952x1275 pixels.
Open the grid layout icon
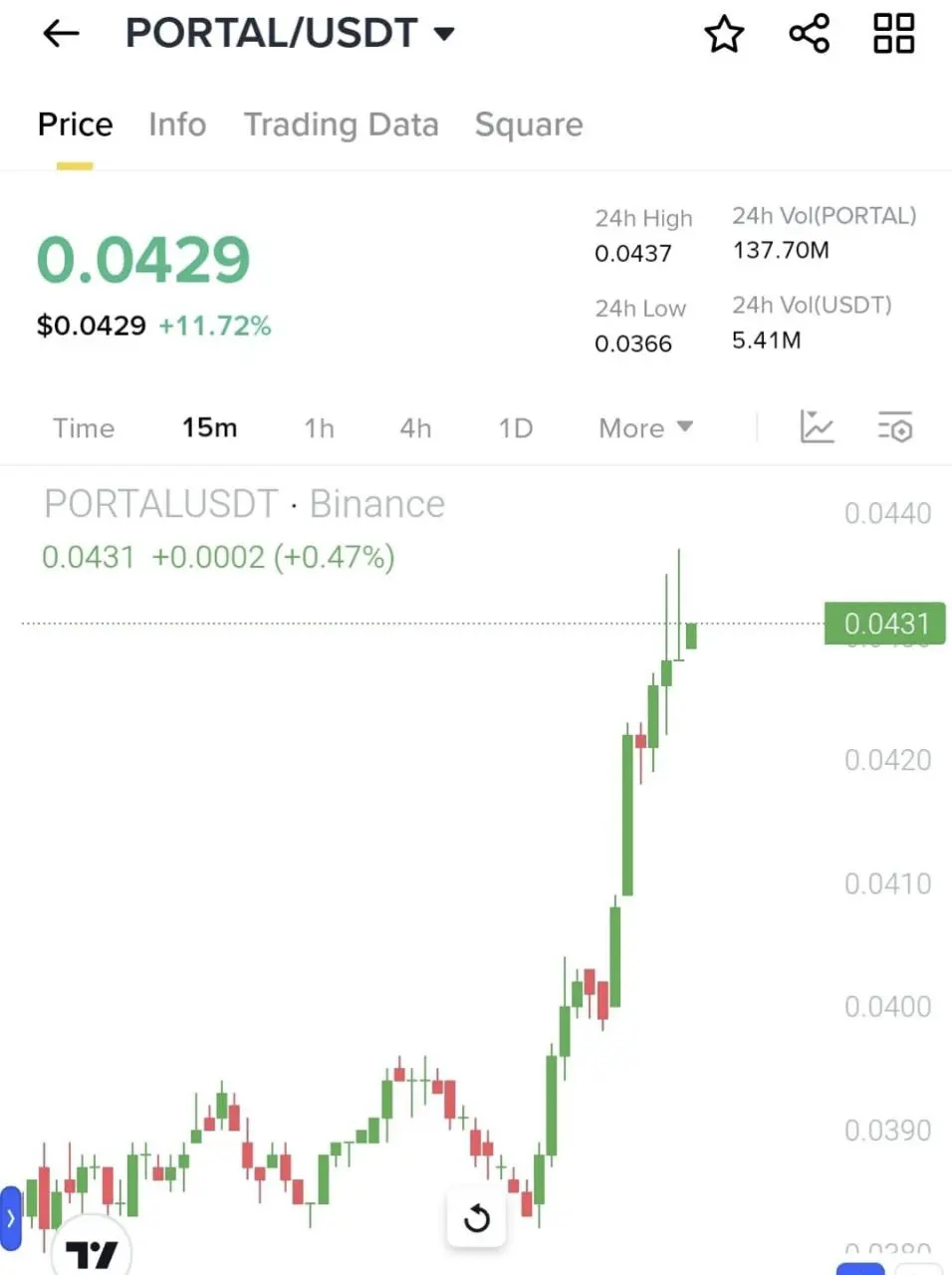click(893, 34)
